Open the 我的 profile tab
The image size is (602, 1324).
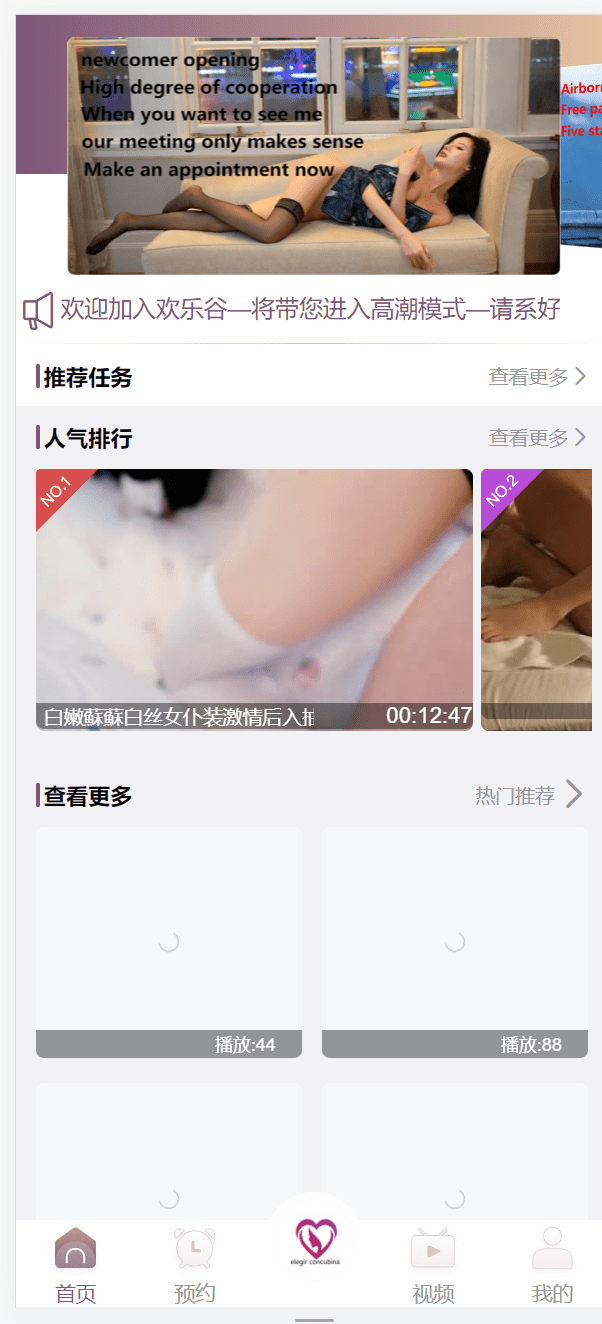[x=552, y=1265]
